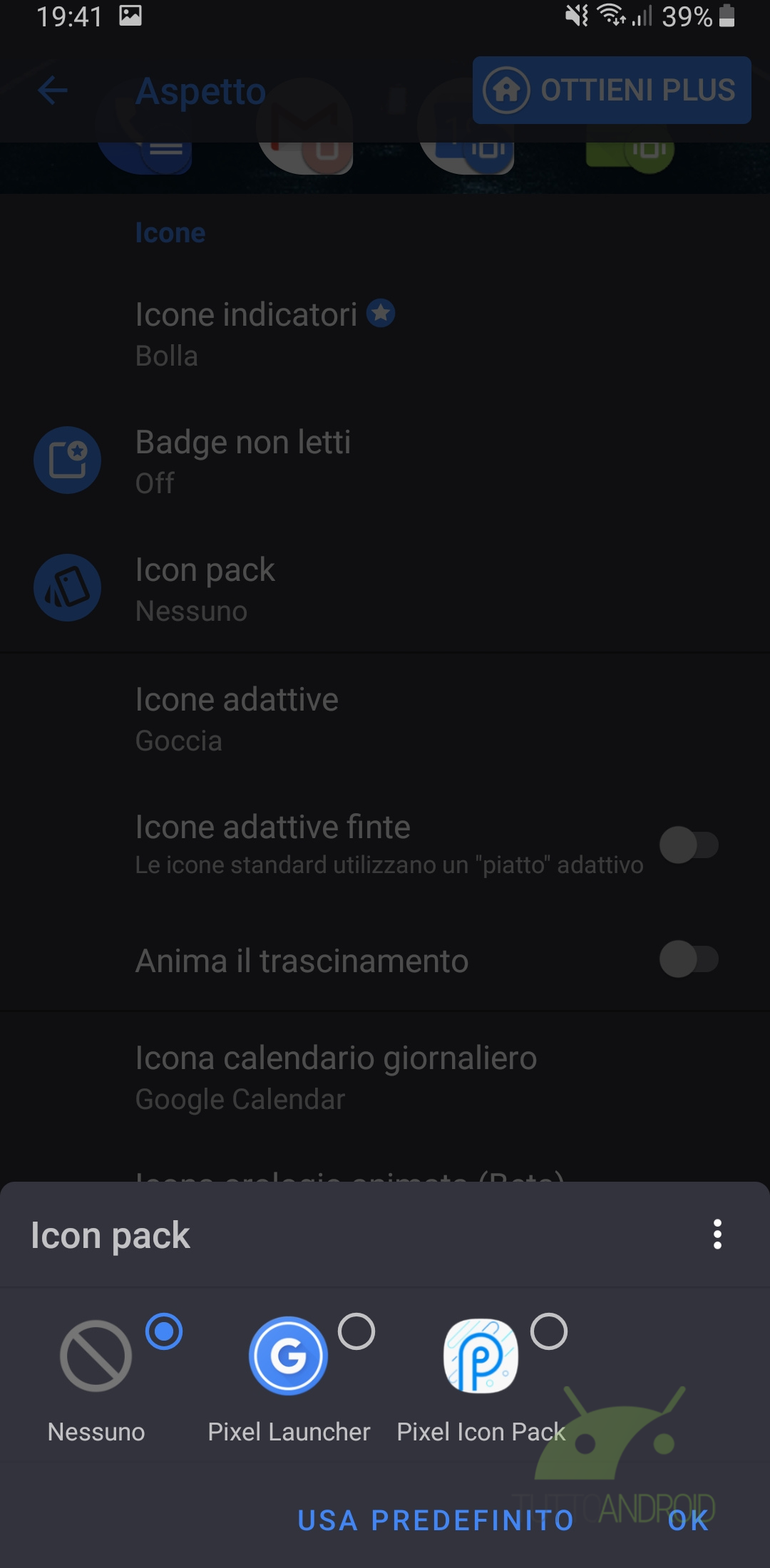Open the Icon pack overflow menu
Viewport: 770px width, 1568px height.
pyautogui.click(x=717, y=1234)
